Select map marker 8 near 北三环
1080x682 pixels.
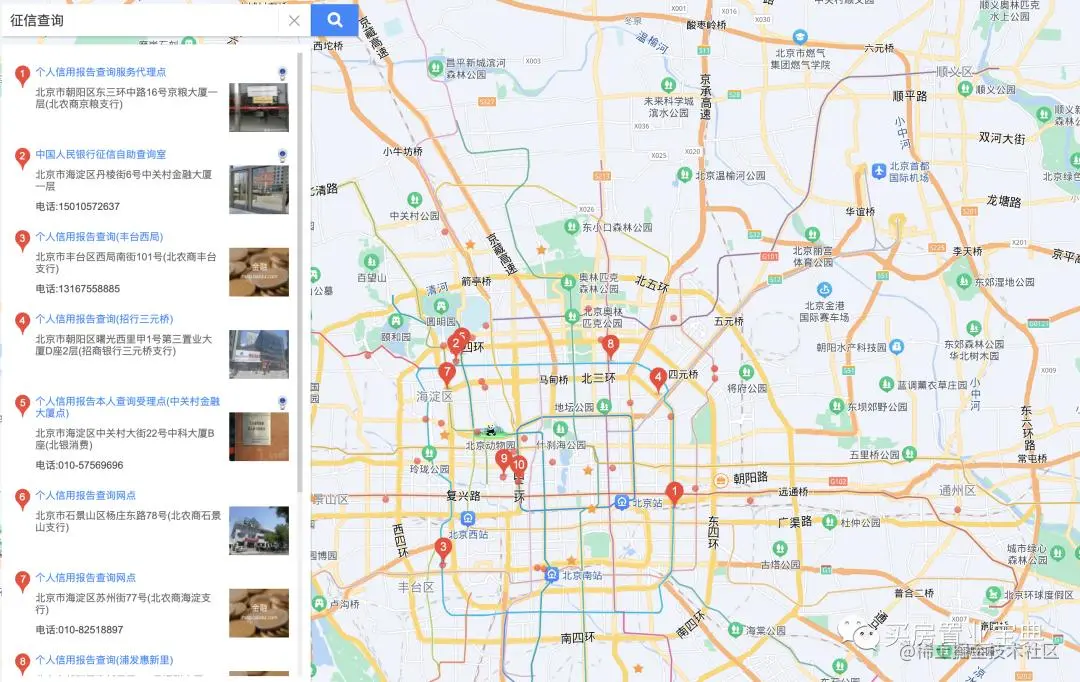[x=611, y=345]
